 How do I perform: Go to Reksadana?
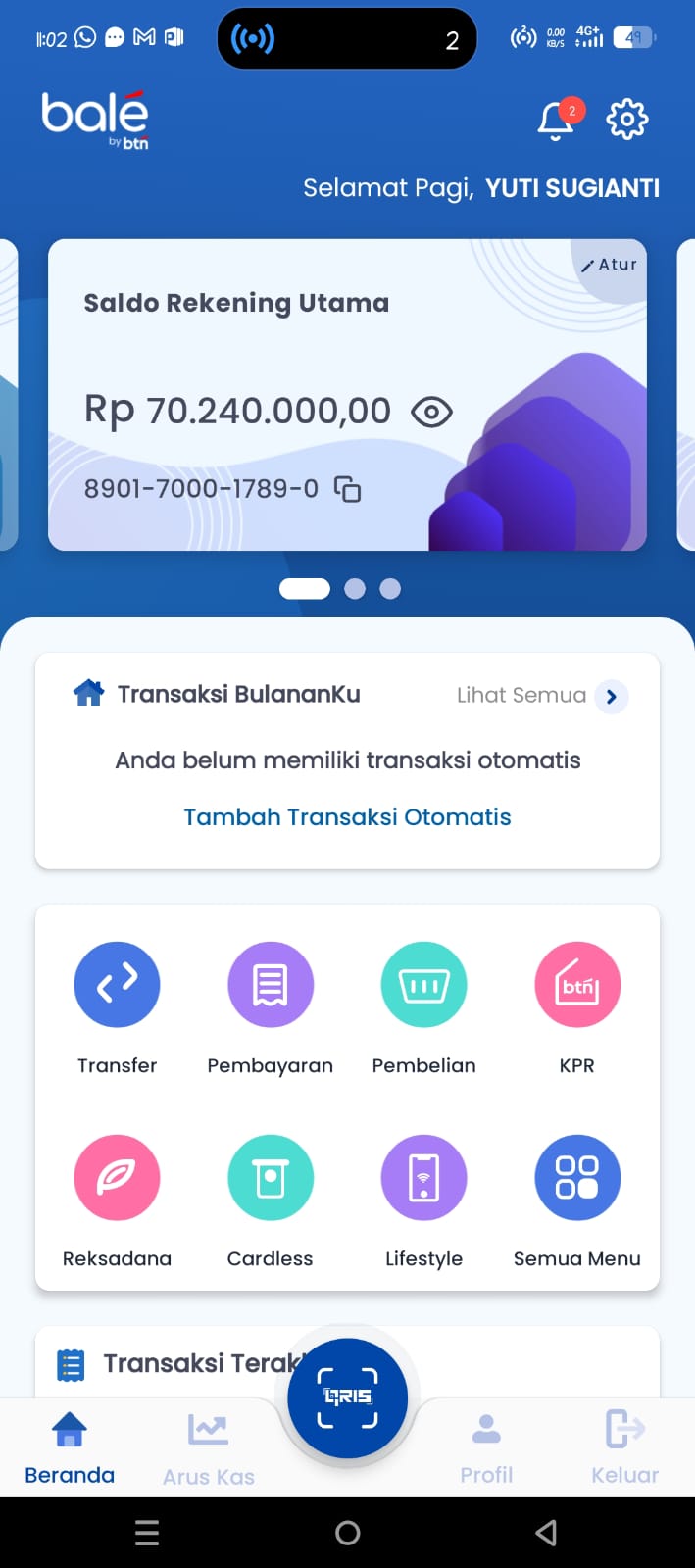tap(117, 1178)
